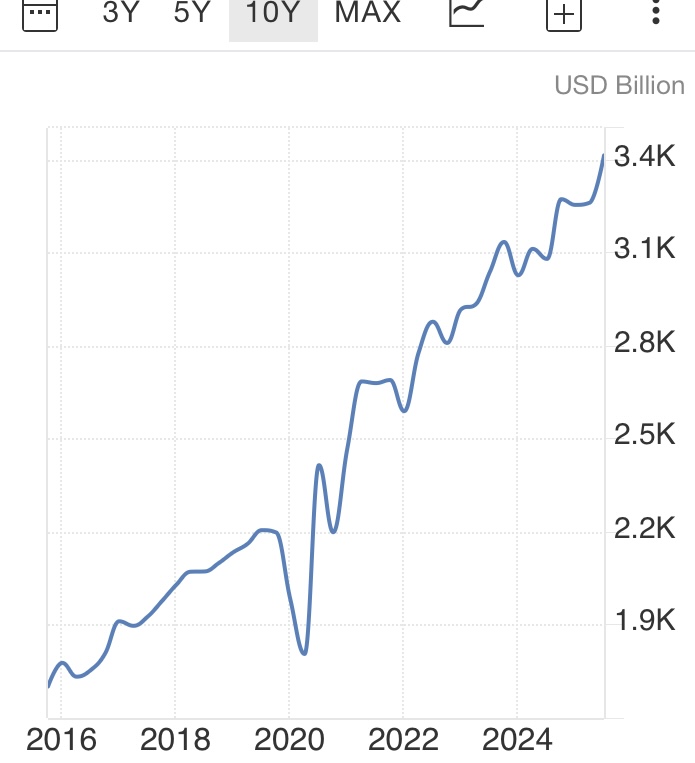Viewport: 695px width, 763px height.
Task: Change the chart type
Action: click(466, 12)
